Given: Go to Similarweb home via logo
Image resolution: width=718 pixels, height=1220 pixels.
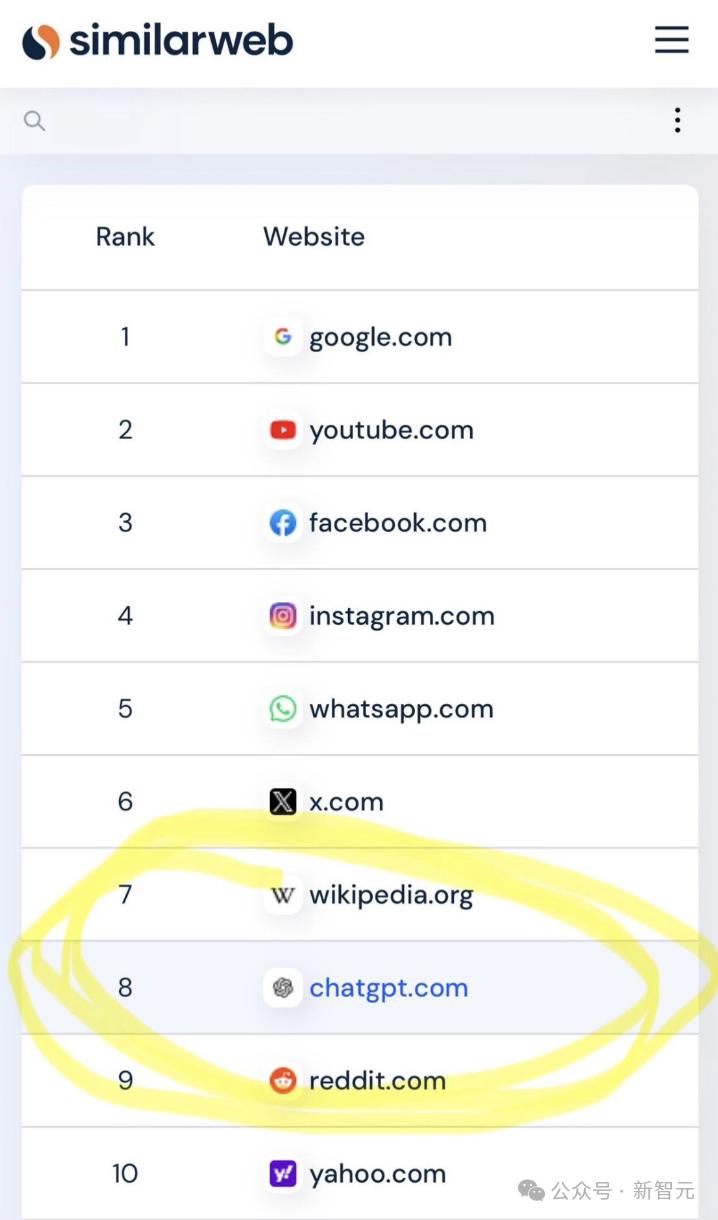Looking at the screenshot, I should pos(158,41).
